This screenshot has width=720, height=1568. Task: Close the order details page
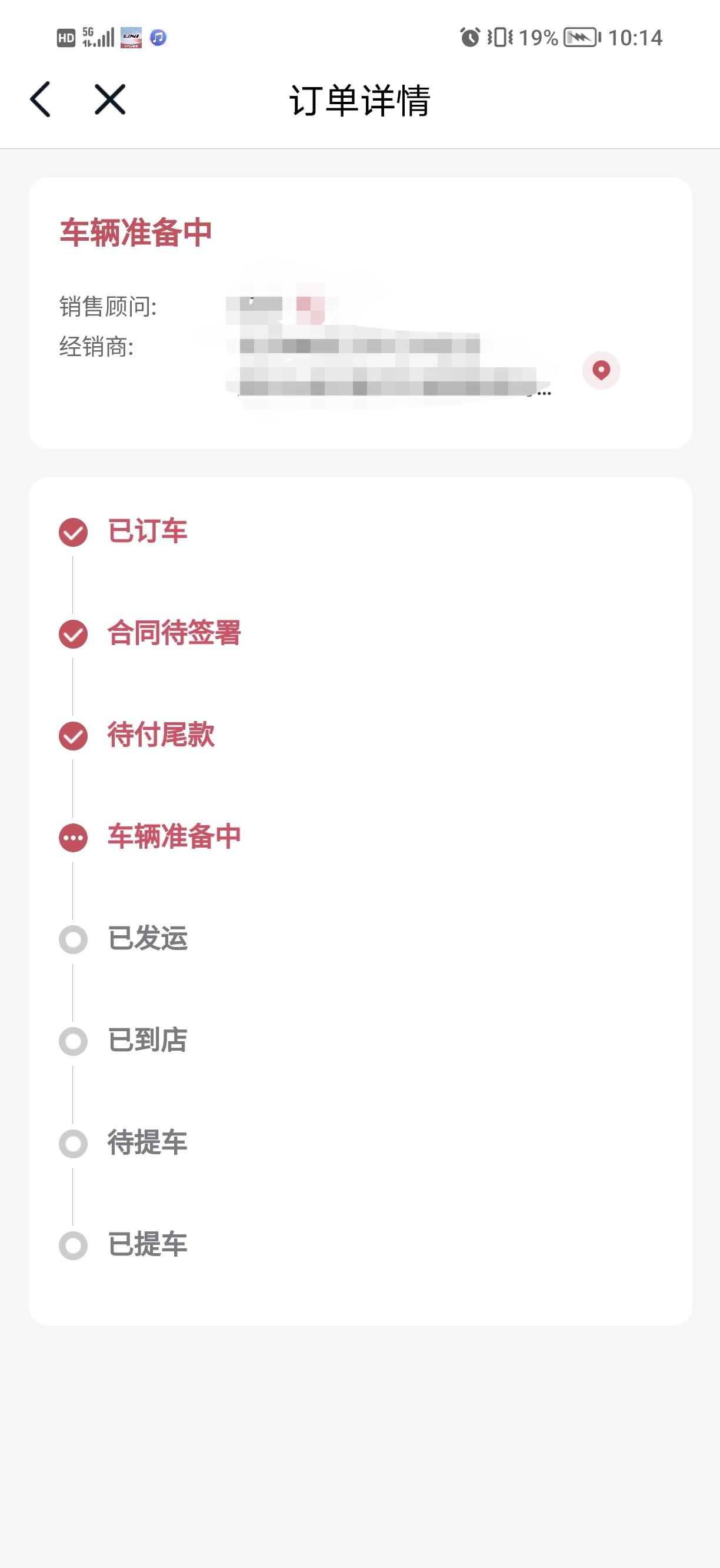pos(110,99)
